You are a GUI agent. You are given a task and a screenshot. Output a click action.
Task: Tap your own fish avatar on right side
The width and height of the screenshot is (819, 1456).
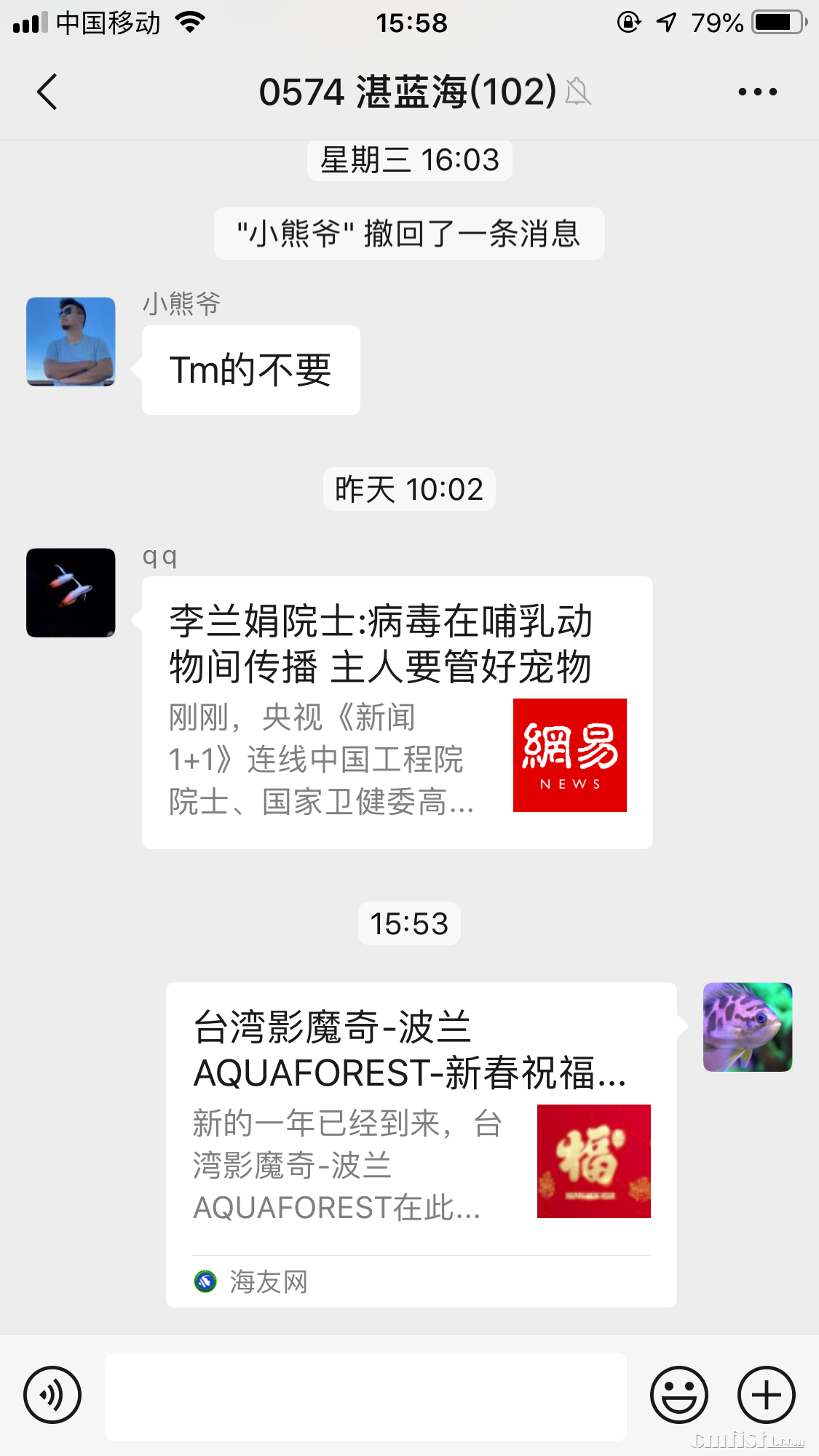click(747, 1027)
